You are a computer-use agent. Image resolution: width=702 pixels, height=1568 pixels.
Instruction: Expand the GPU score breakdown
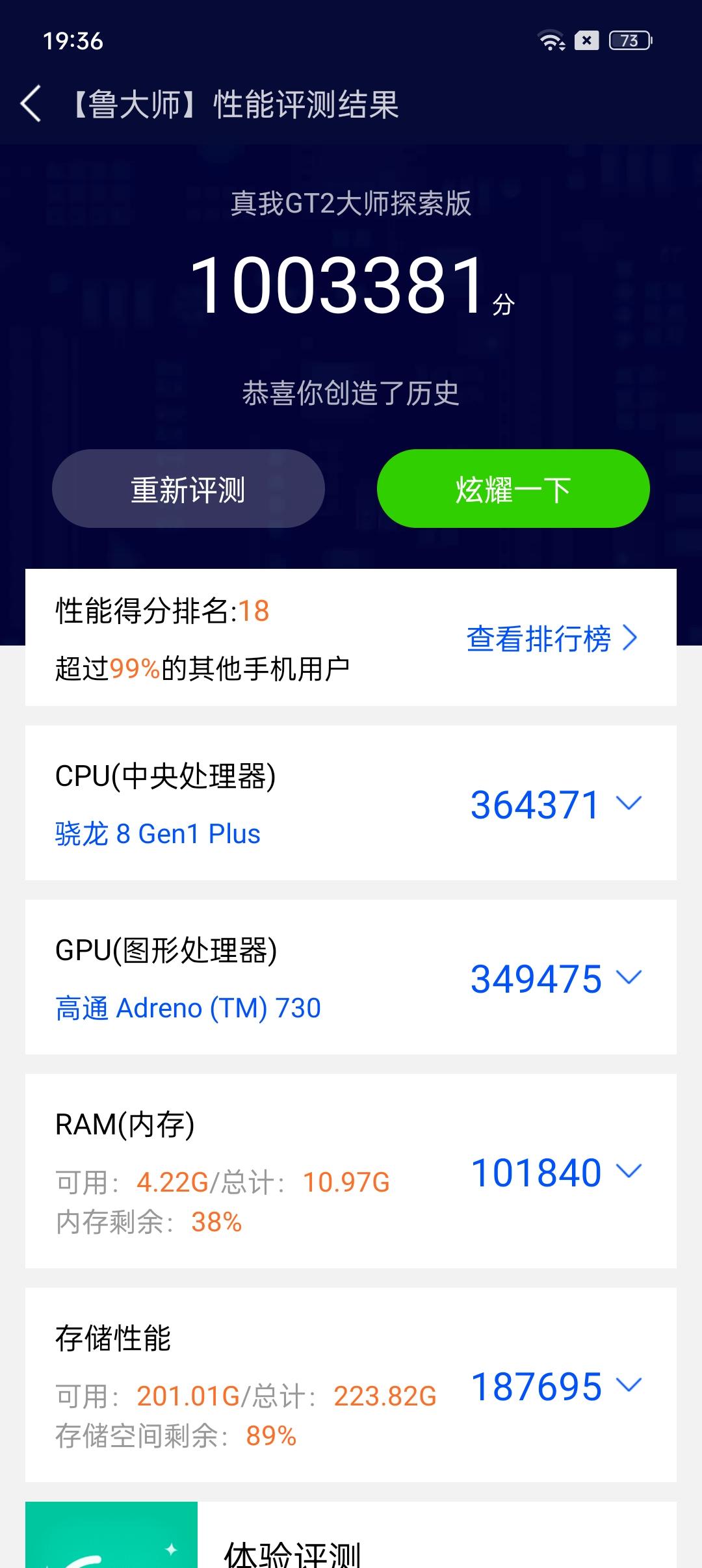coord(627,977)
